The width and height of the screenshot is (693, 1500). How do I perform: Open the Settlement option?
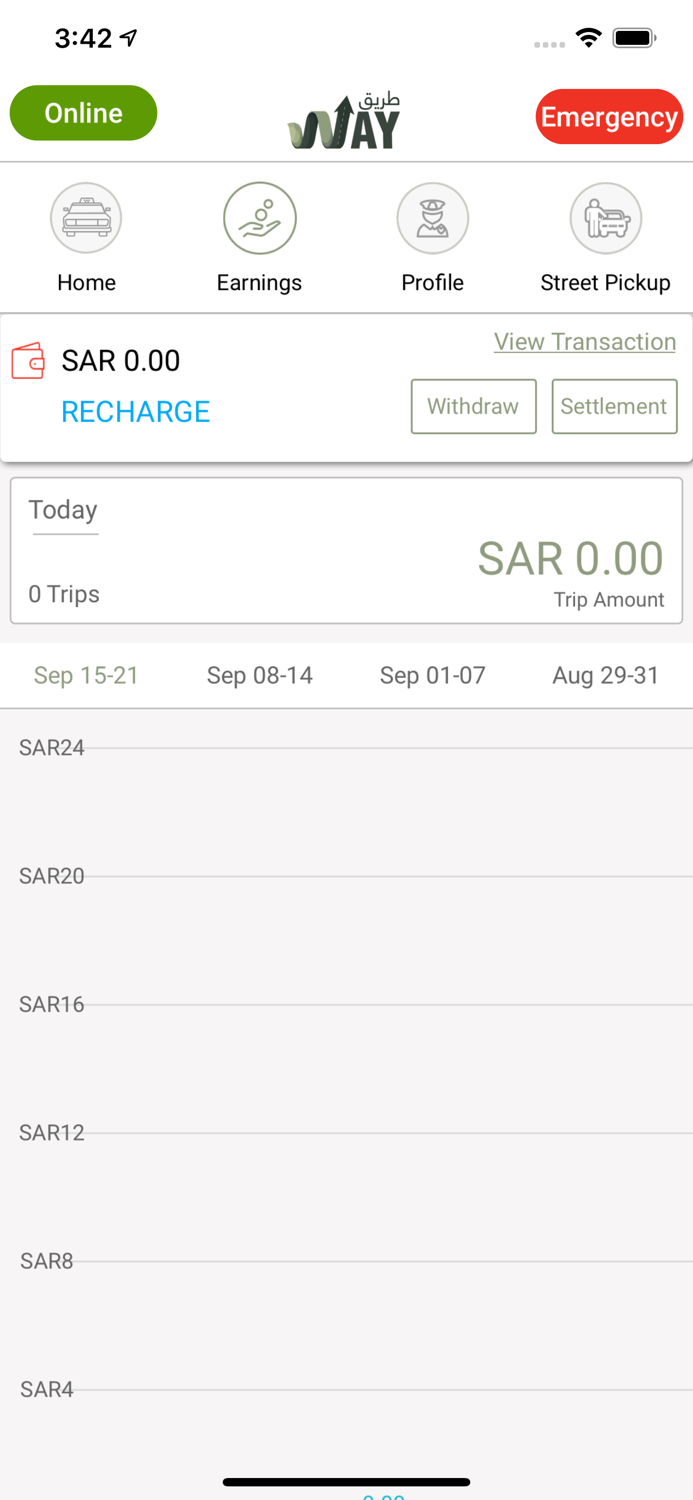[614, 406]
